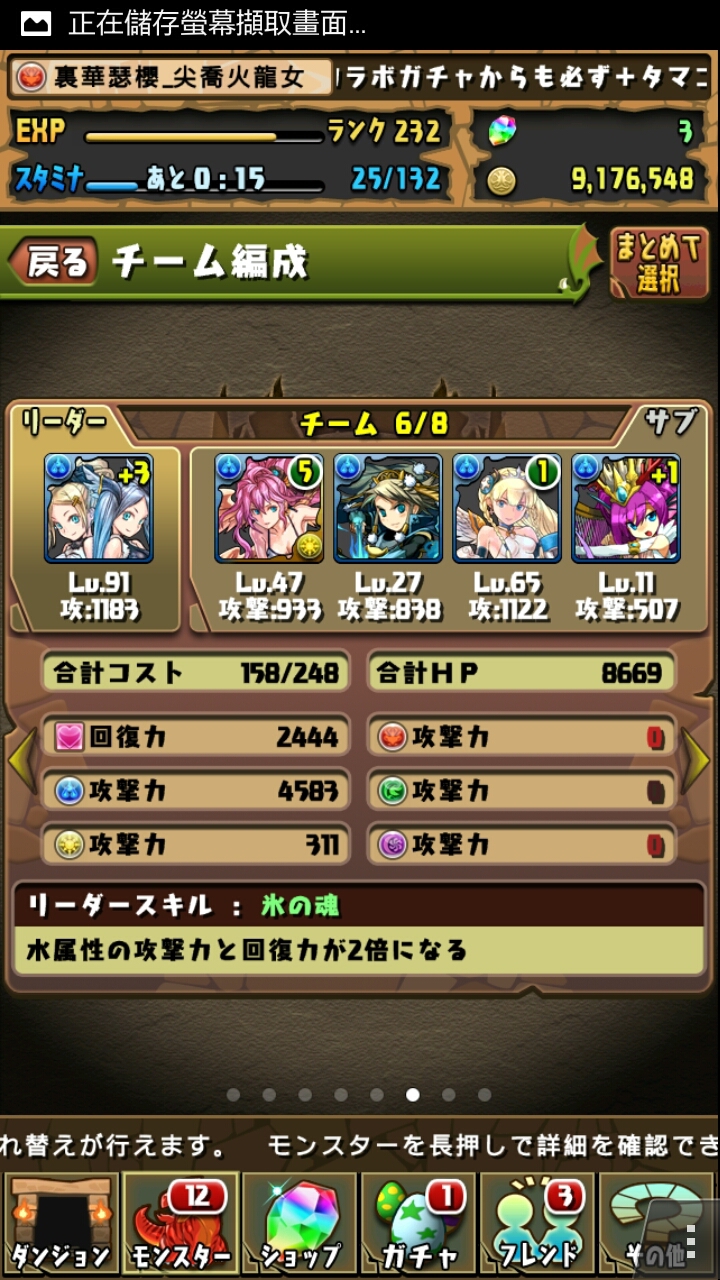Viewport: 720px width, 1280px height.
Task: Go to the next team with right arrow
Action: point(697,762)
